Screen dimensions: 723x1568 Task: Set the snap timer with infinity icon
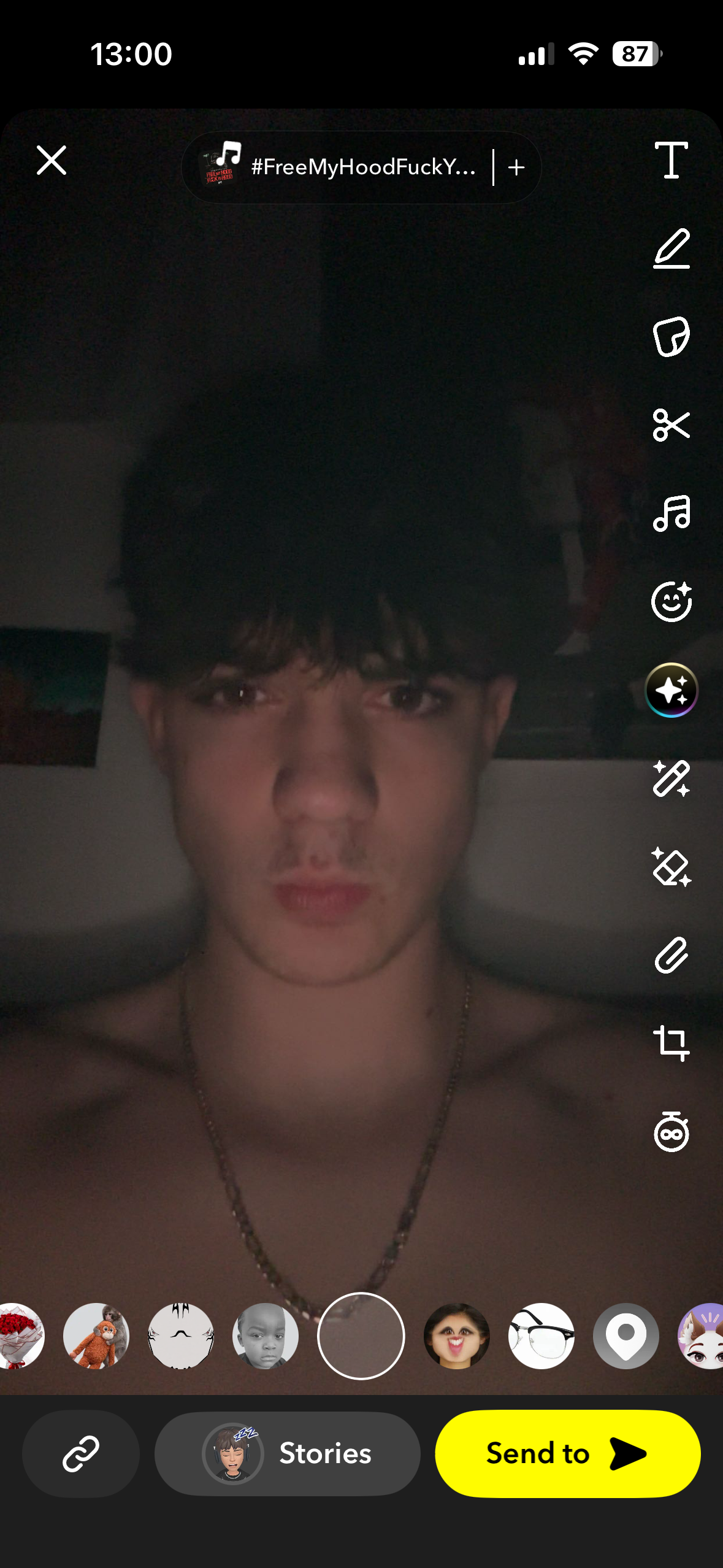[x=671, y=1131]
